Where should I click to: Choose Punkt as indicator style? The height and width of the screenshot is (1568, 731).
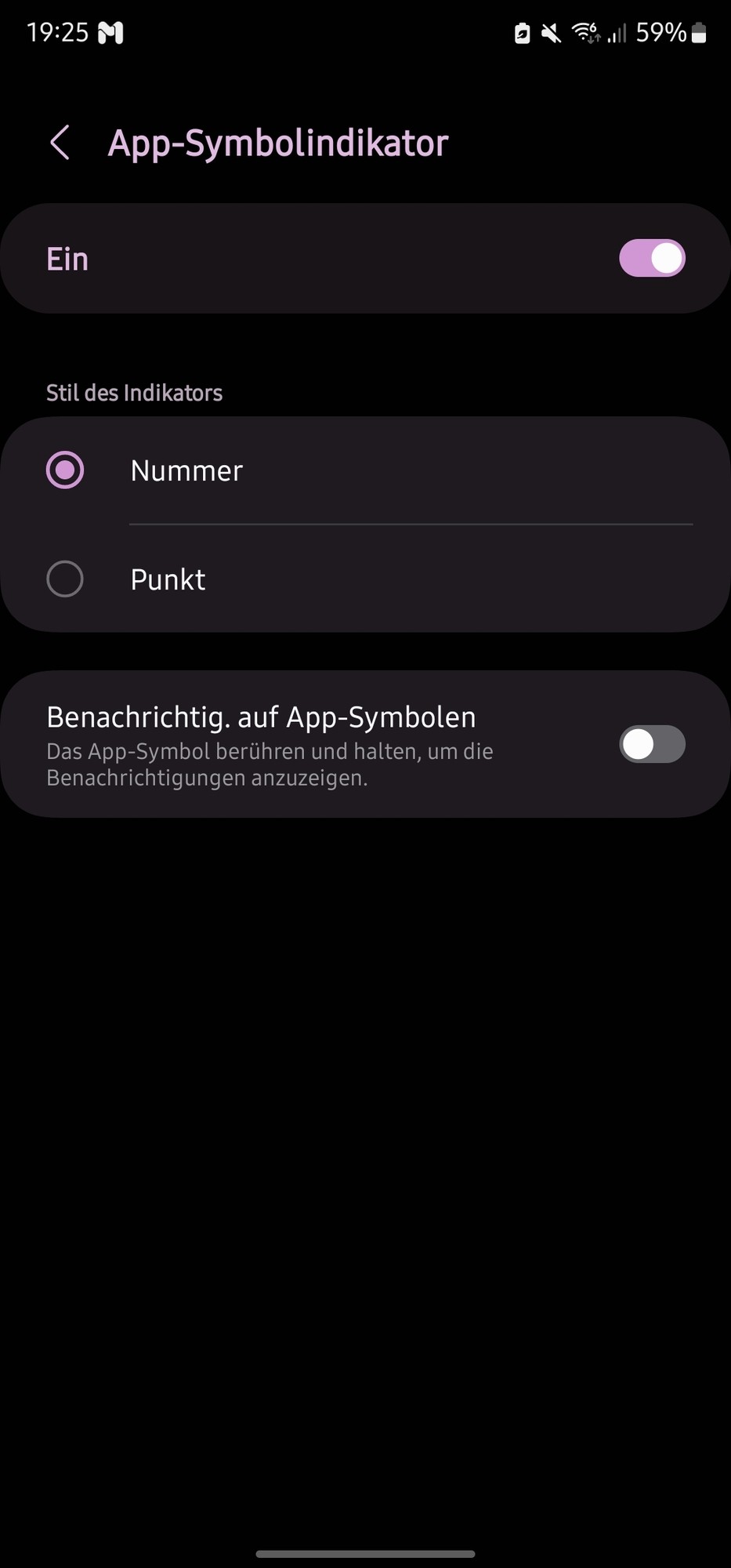tap(65, 579)
